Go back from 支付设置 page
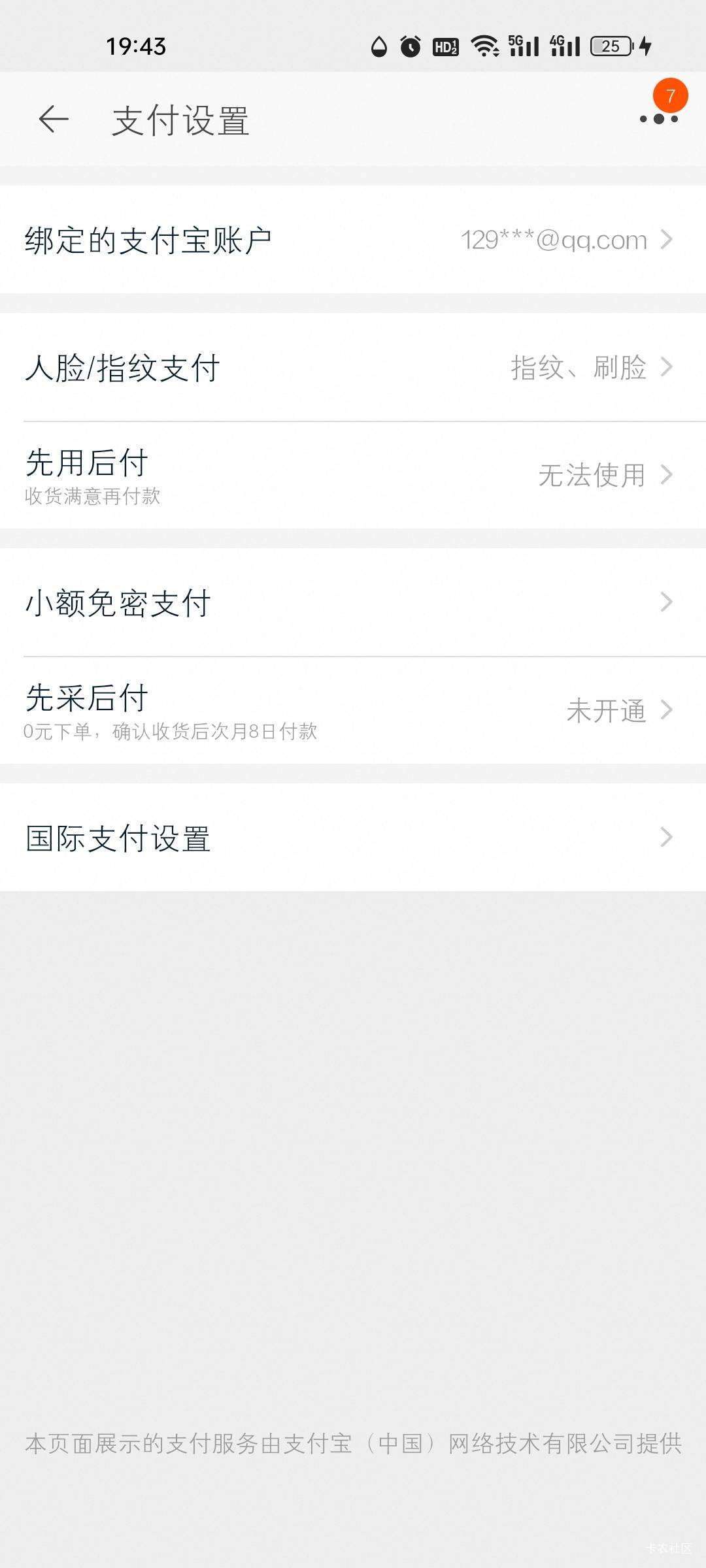 (54, 120)
